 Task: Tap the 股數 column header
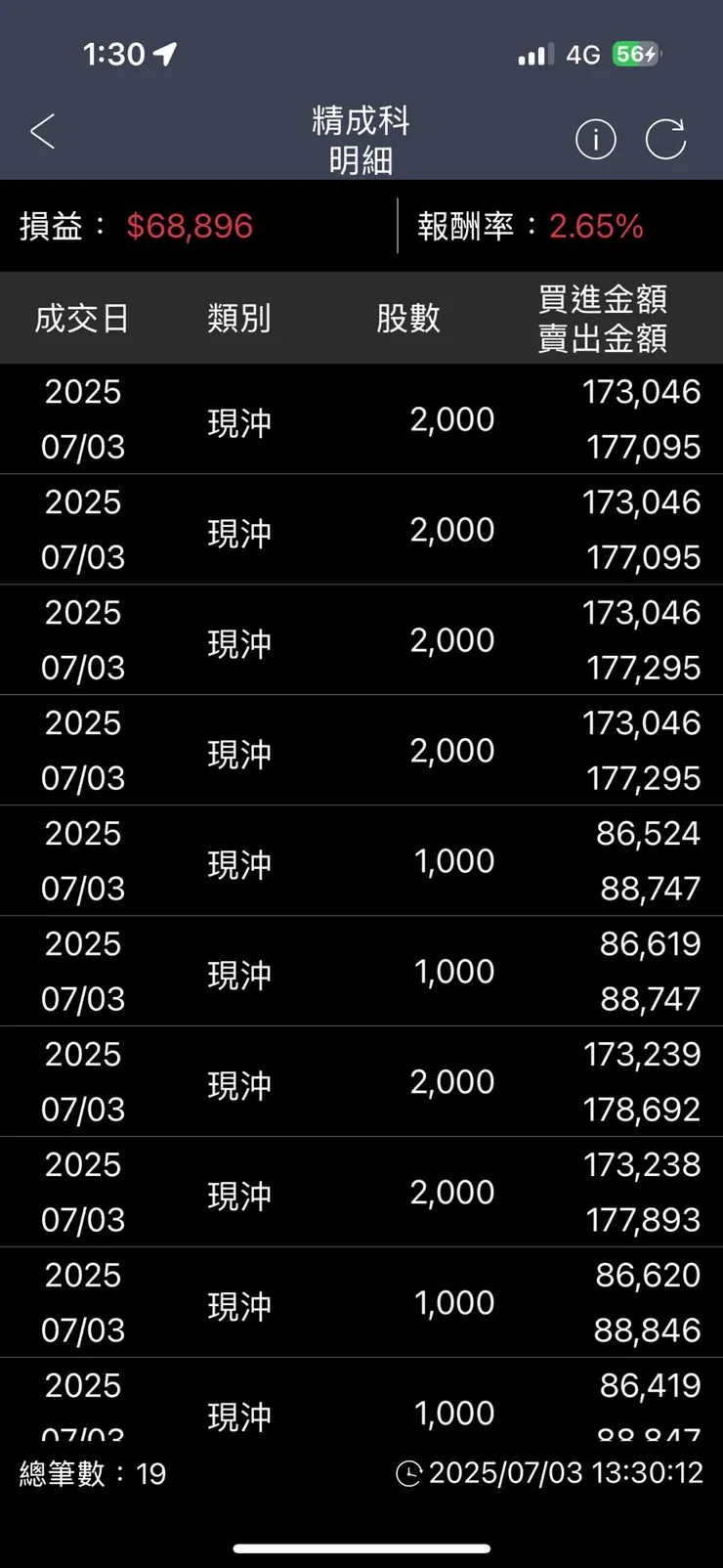pyautogui.click(x=409, y=318)
